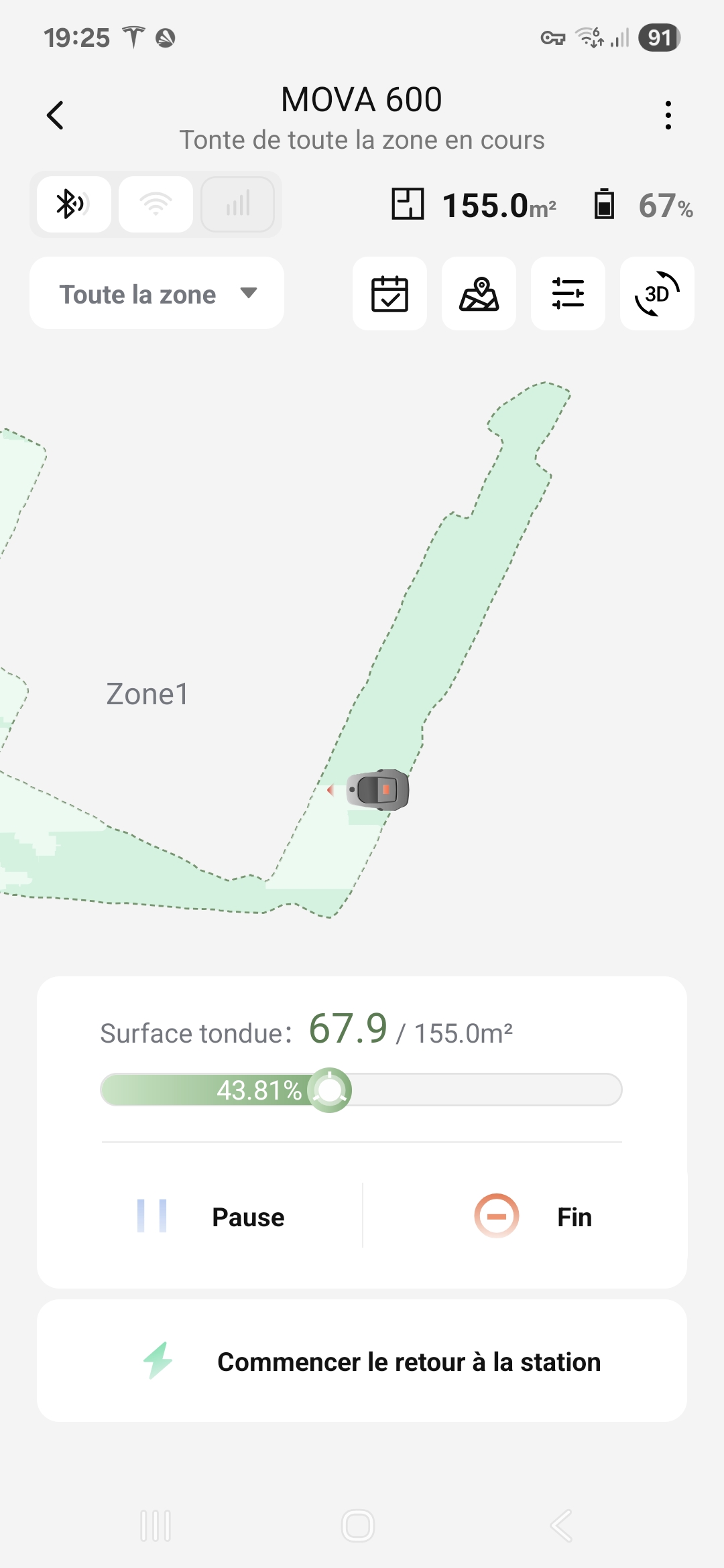Pause the mowing task

[211, 1216]
